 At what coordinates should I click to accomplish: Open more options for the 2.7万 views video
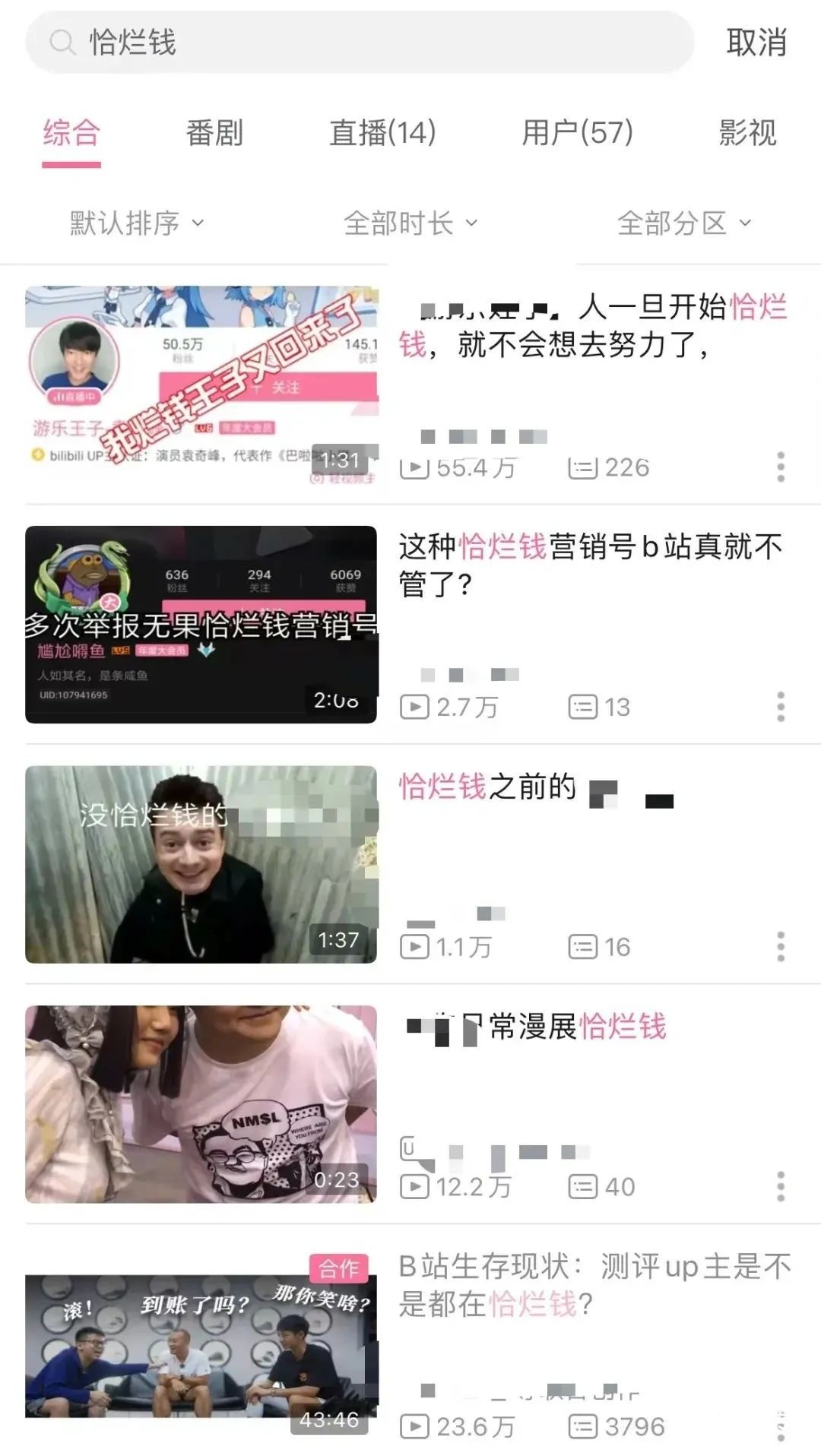(x=781, y=707)
